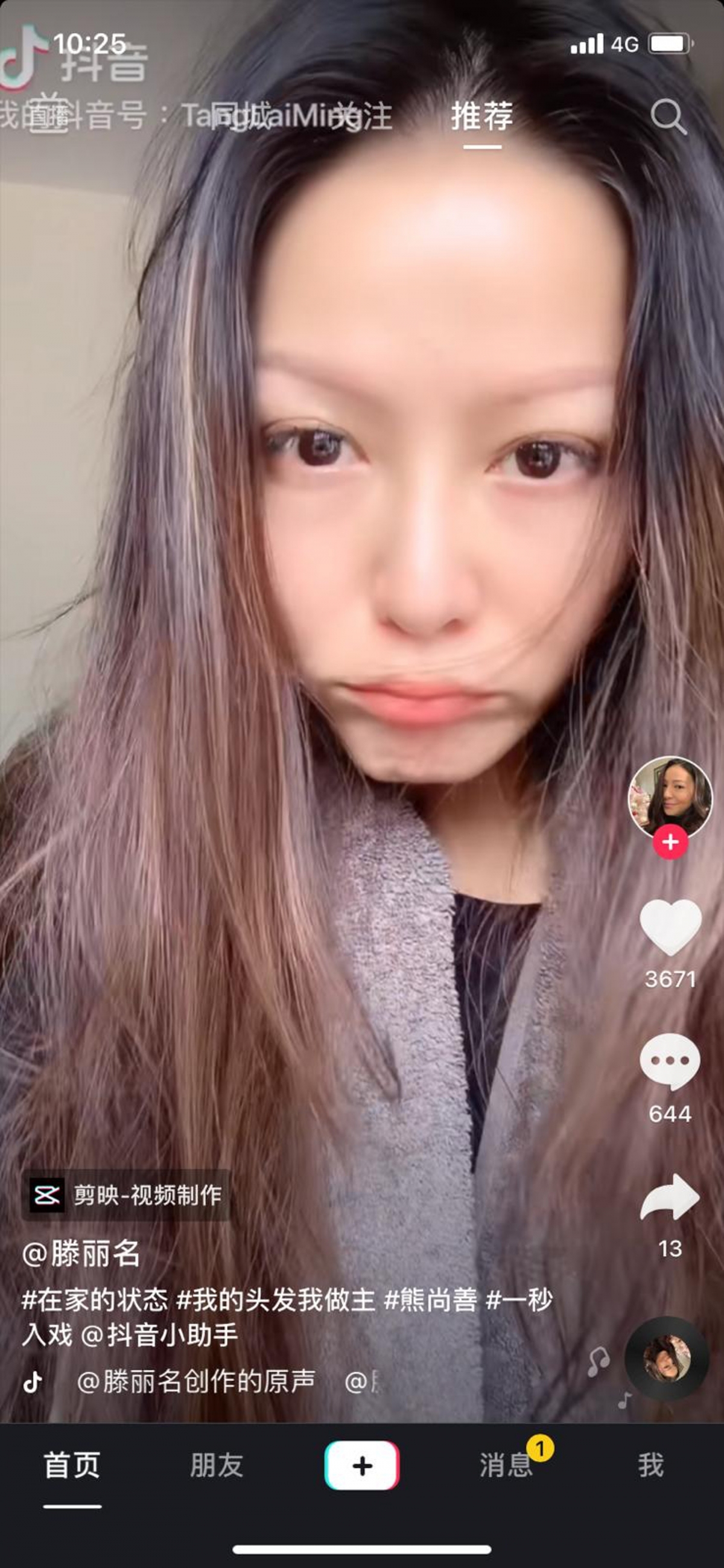Like this video with the heart
This screenshot has width=724, height=1568.
(x=670, y=926)
